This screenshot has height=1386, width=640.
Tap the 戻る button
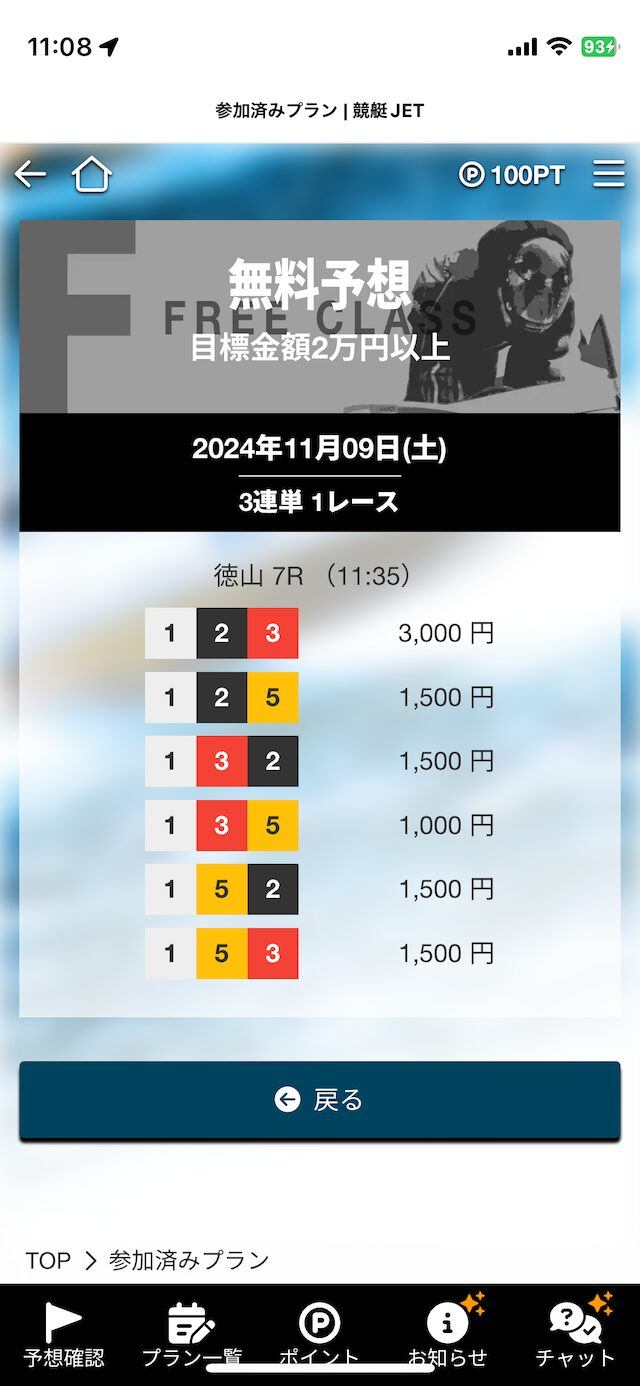pyautogui.click(x=320, y=1100)
